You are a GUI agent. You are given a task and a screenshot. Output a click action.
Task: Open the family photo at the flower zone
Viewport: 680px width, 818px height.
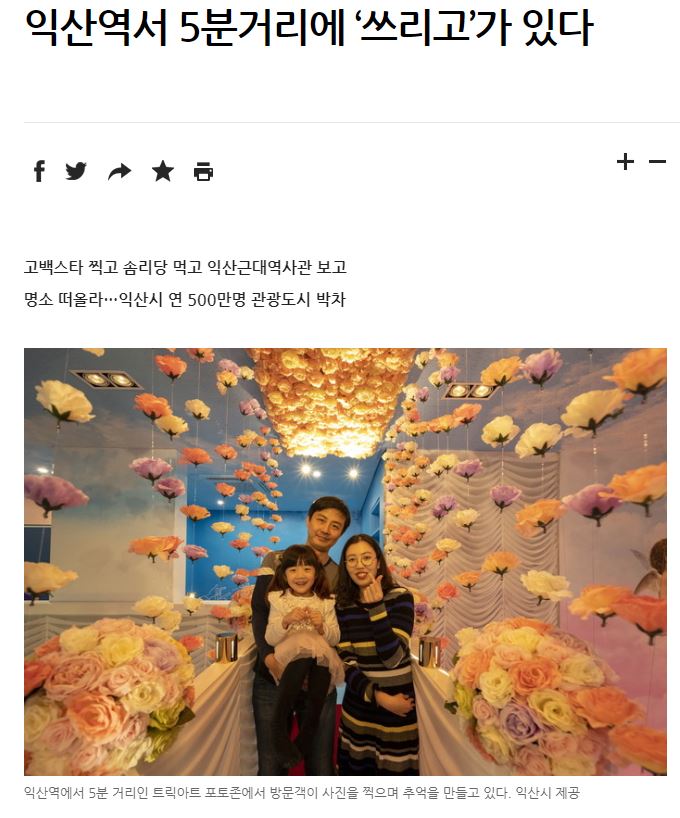[345, 561]
